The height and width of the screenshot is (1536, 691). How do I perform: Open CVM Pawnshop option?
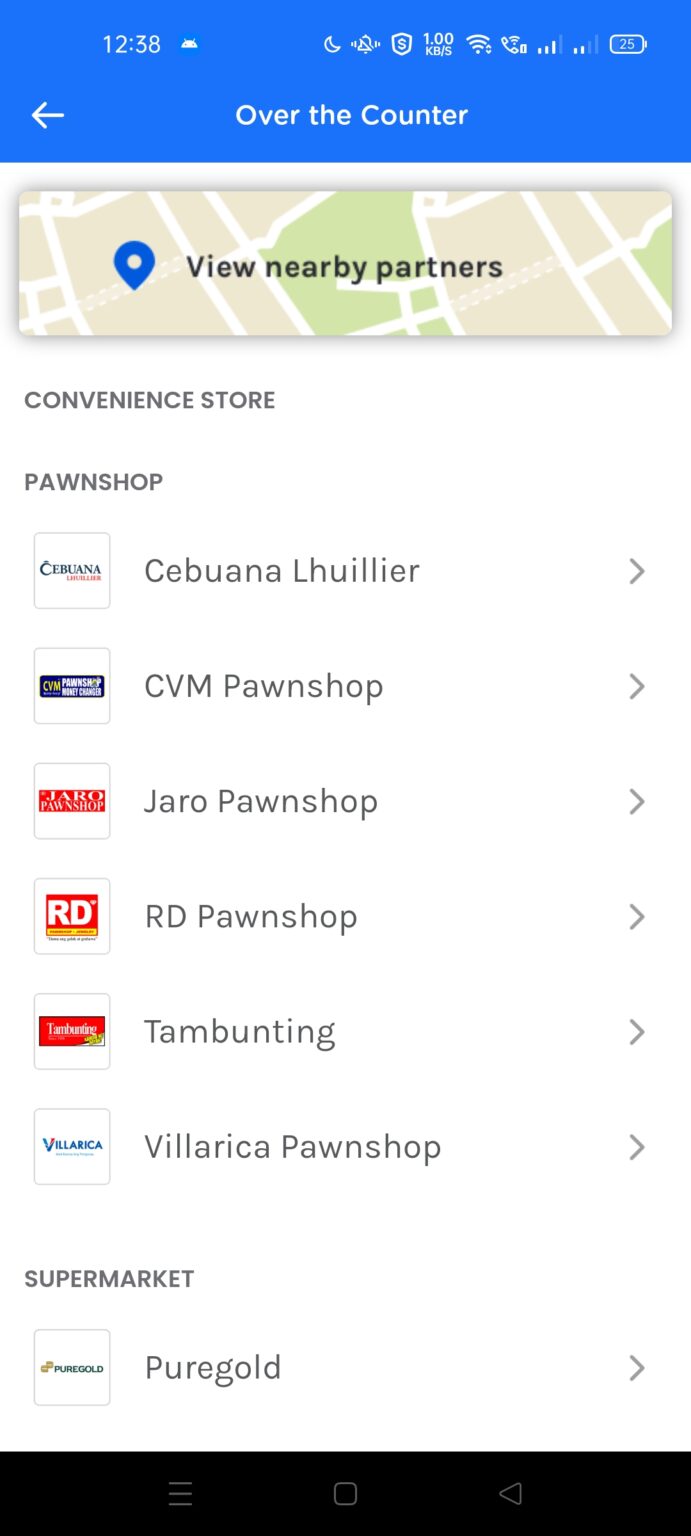coord(340,686)
